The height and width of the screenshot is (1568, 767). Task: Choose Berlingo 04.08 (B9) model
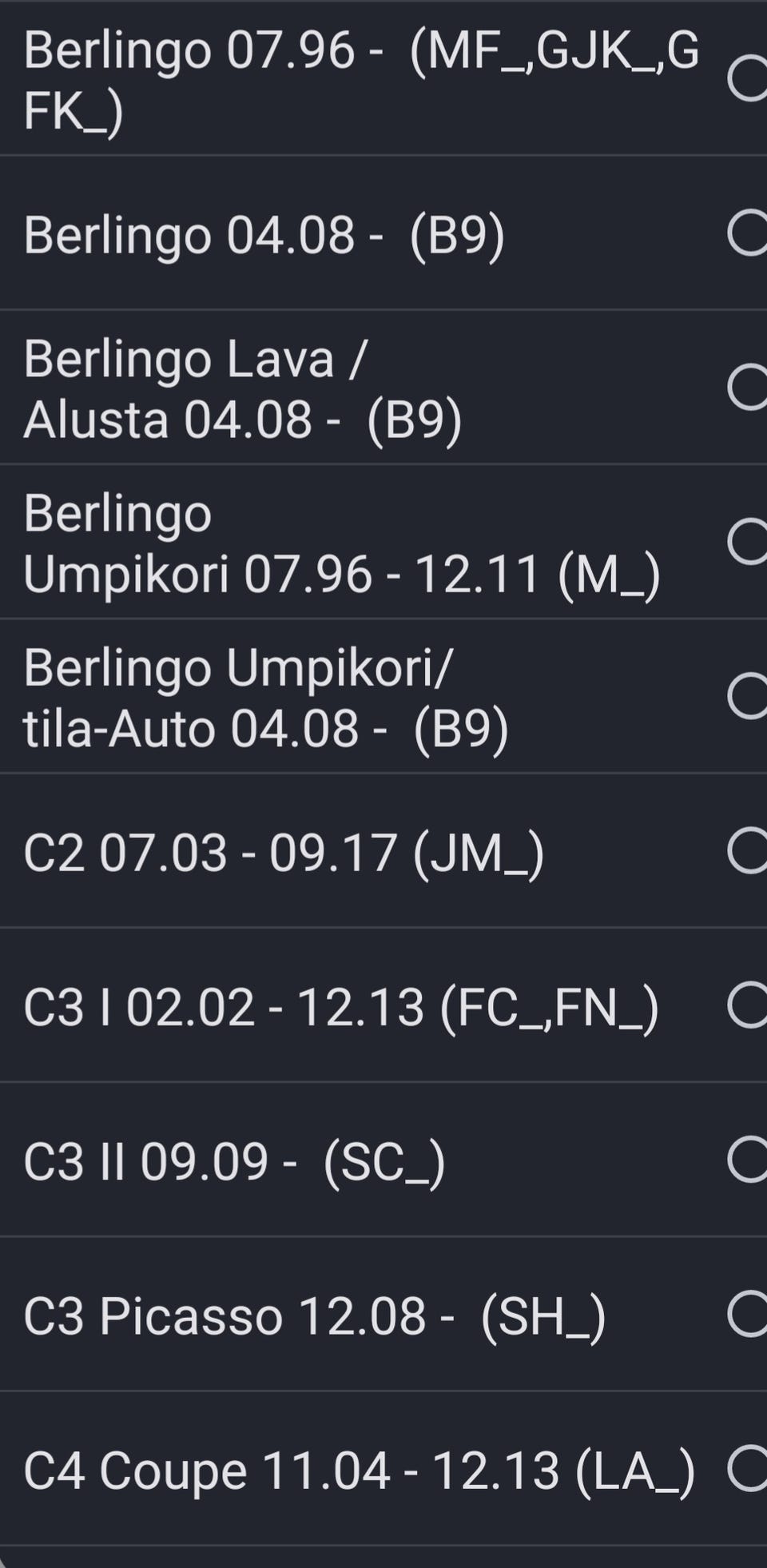click(748, 233)
